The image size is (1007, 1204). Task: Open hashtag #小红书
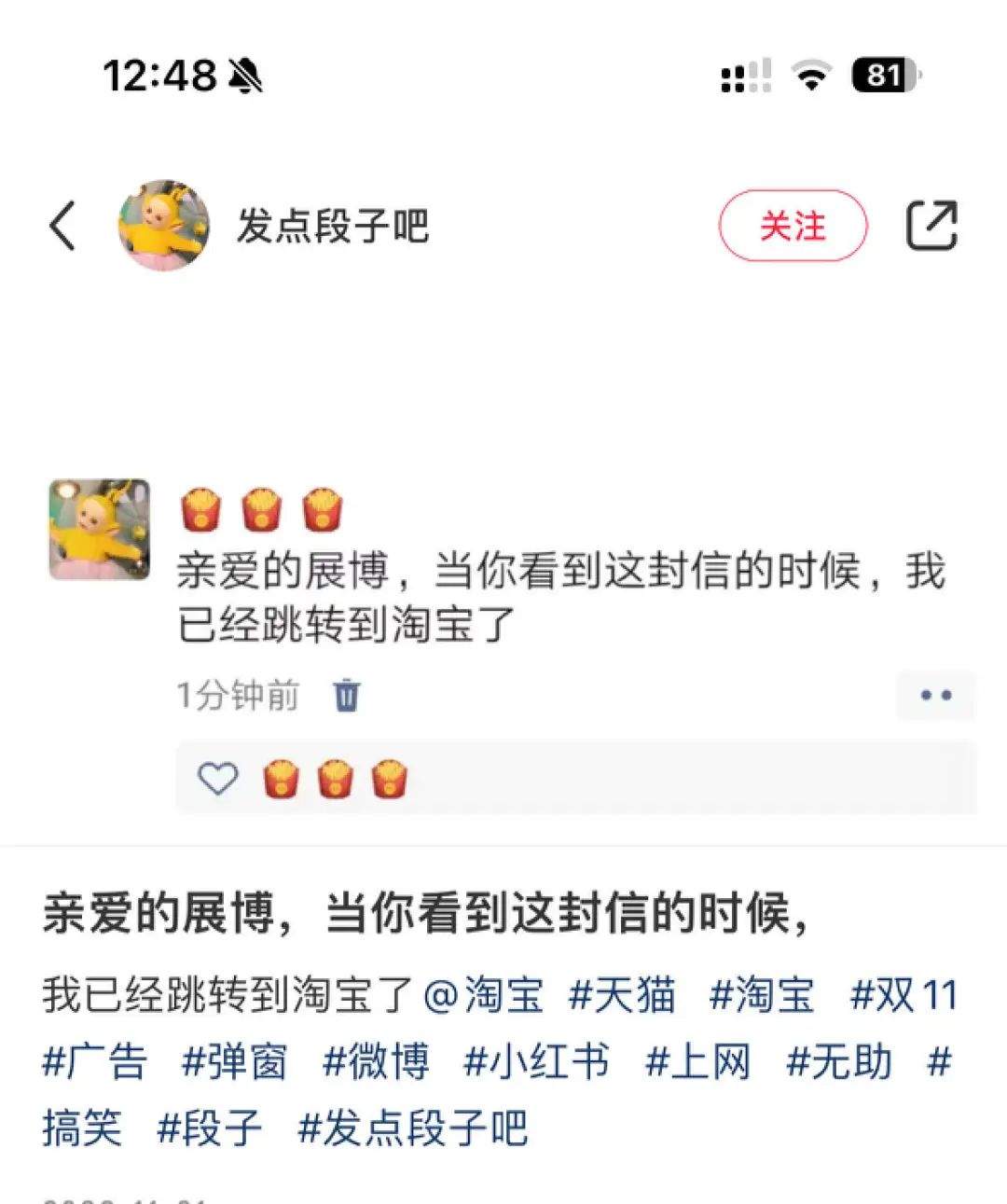536,1061
